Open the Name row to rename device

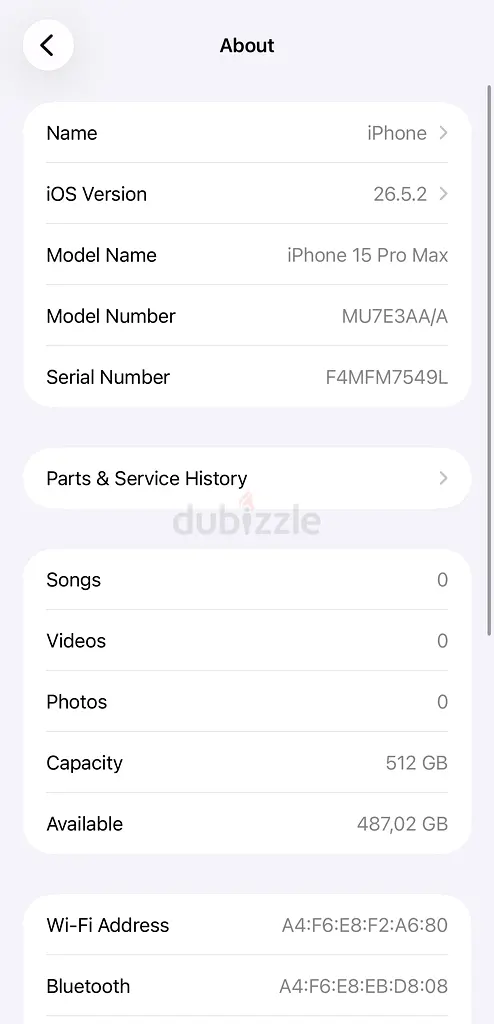[247, 133]
